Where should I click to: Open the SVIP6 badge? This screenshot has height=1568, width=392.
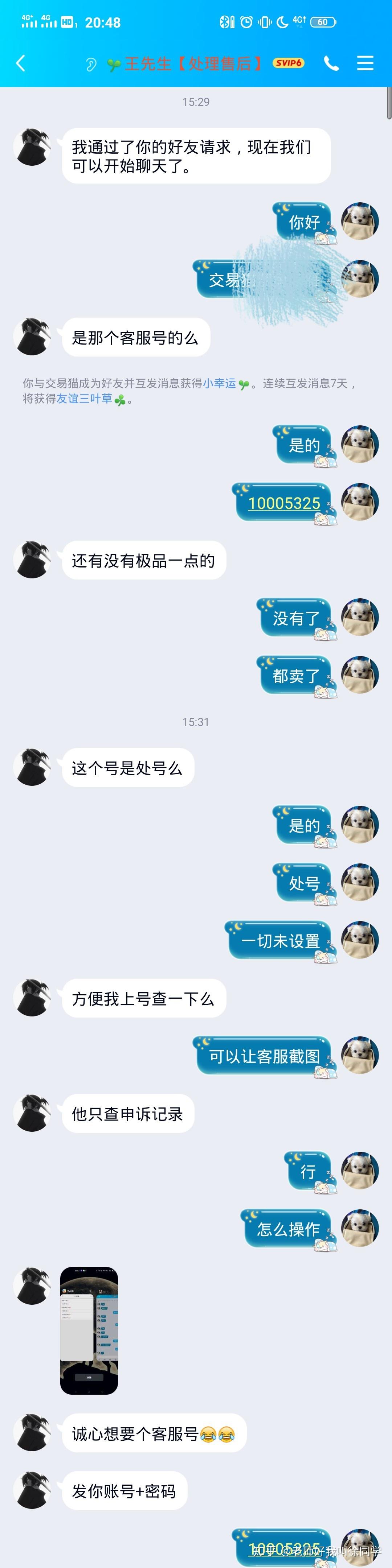(288, 63)
